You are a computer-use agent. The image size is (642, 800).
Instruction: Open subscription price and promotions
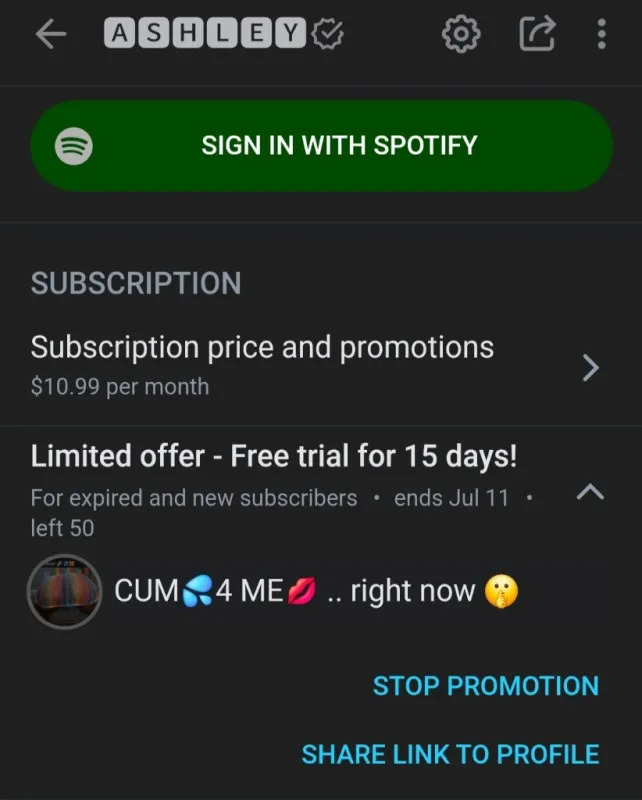pyautogui.click(x=320, y=365)
